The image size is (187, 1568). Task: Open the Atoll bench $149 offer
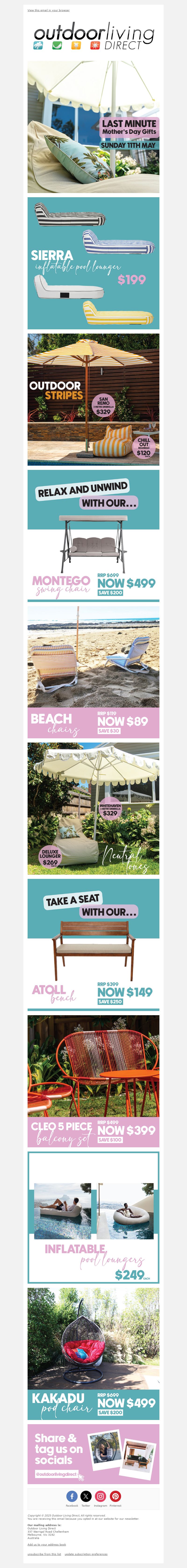(x=93, y=945)
